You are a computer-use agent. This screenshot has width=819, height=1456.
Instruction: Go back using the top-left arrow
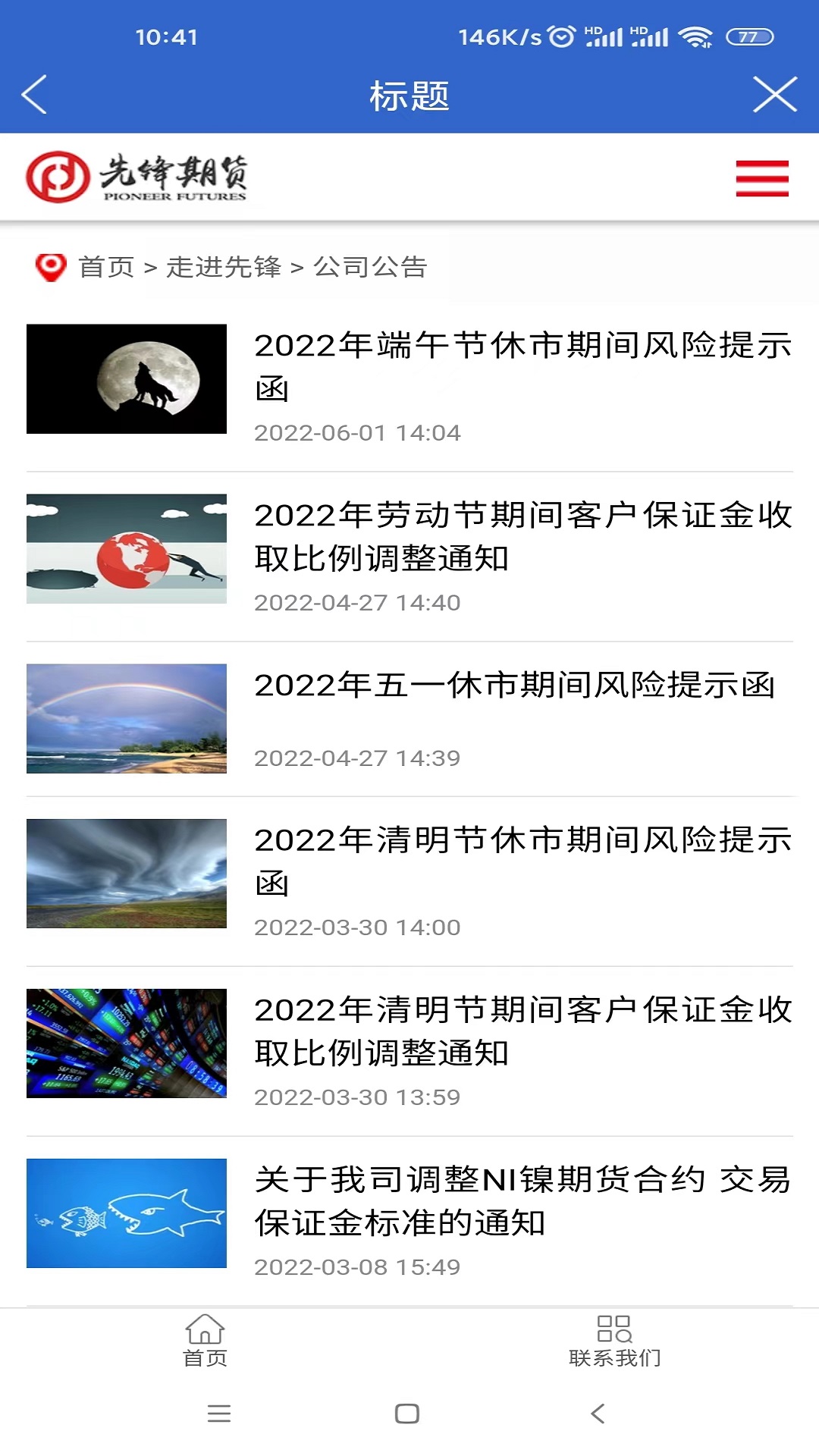click(x=35, y=95)
